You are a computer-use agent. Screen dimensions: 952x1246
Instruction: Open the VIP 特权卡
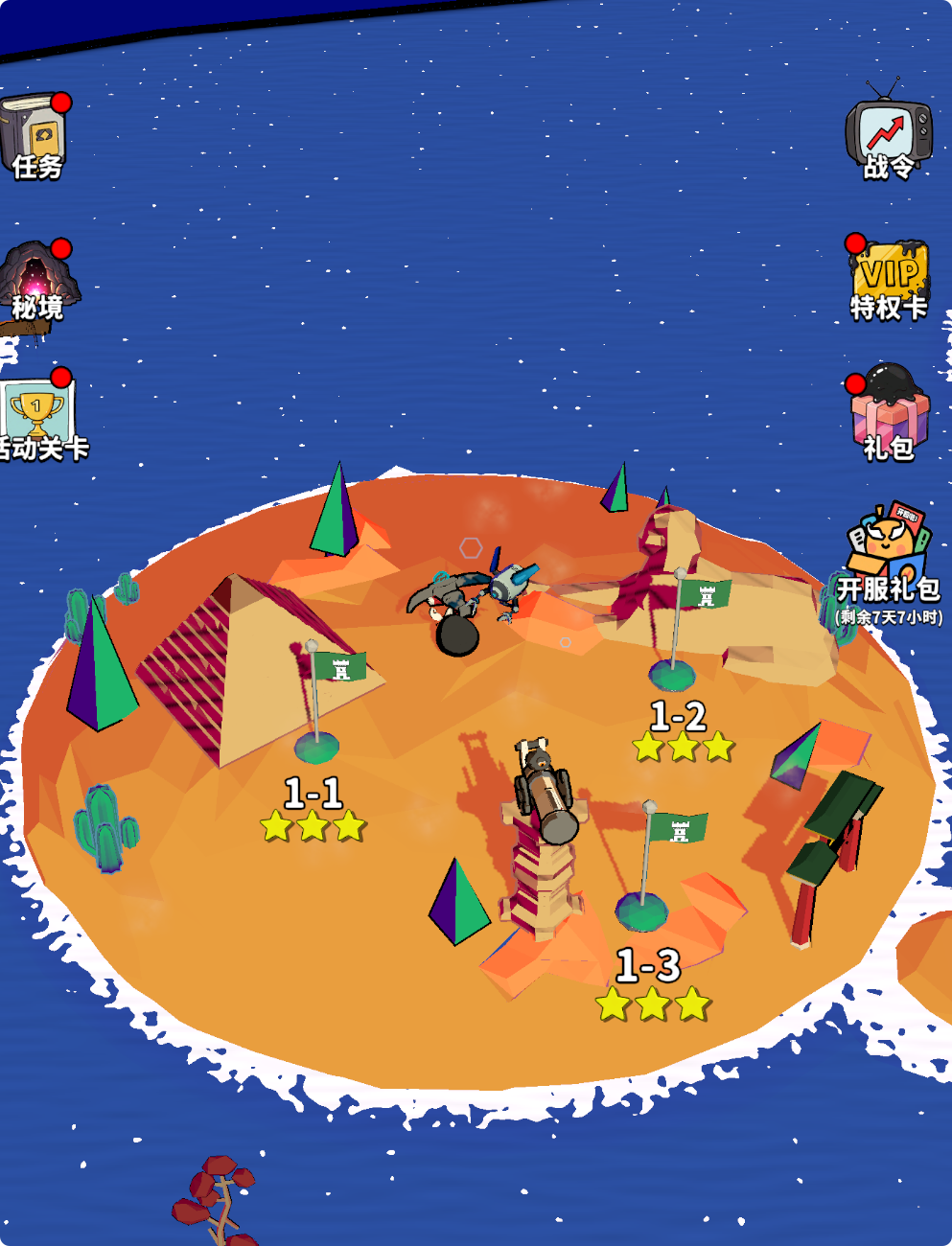889,280
